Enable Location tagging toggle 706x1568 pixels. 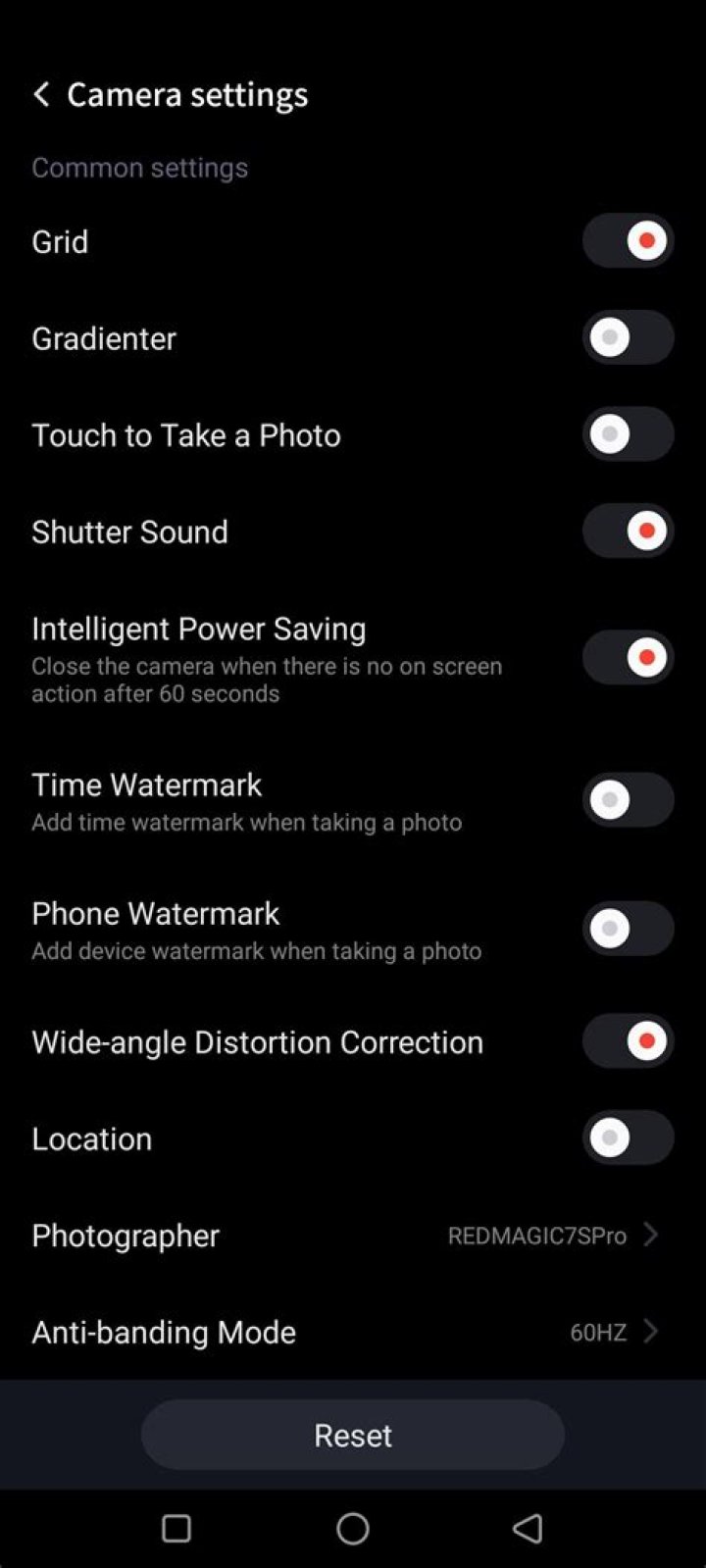pos(628,1138)
